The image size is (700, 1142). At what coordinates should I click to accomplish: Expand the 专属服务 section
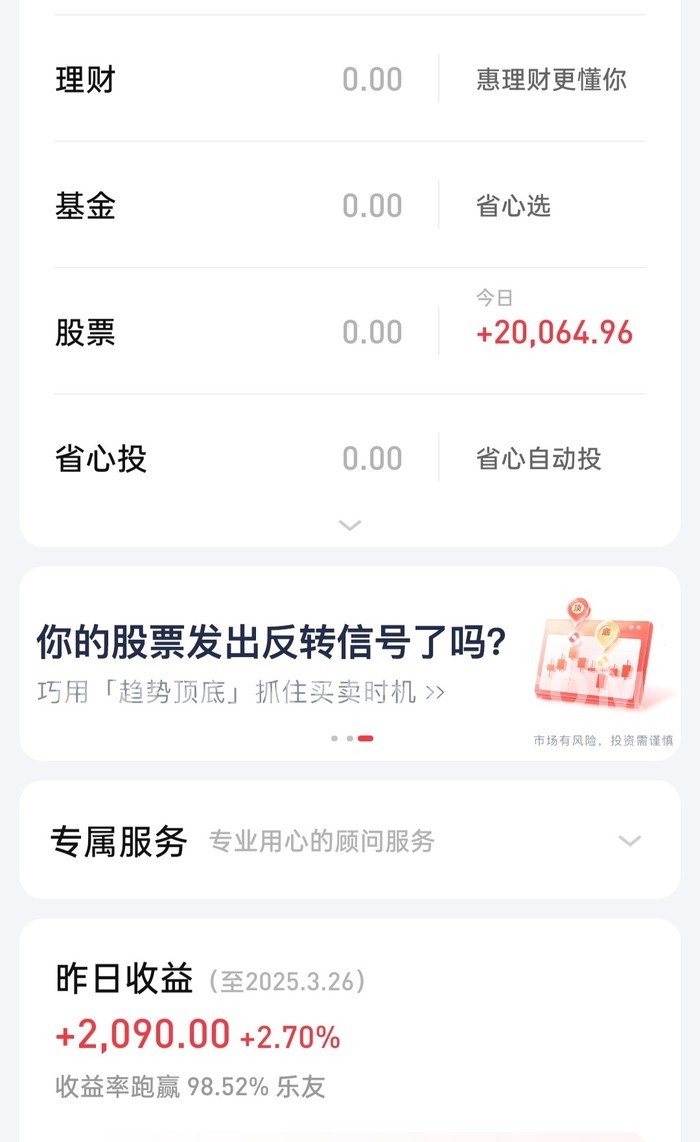click(x=629, y=841)
